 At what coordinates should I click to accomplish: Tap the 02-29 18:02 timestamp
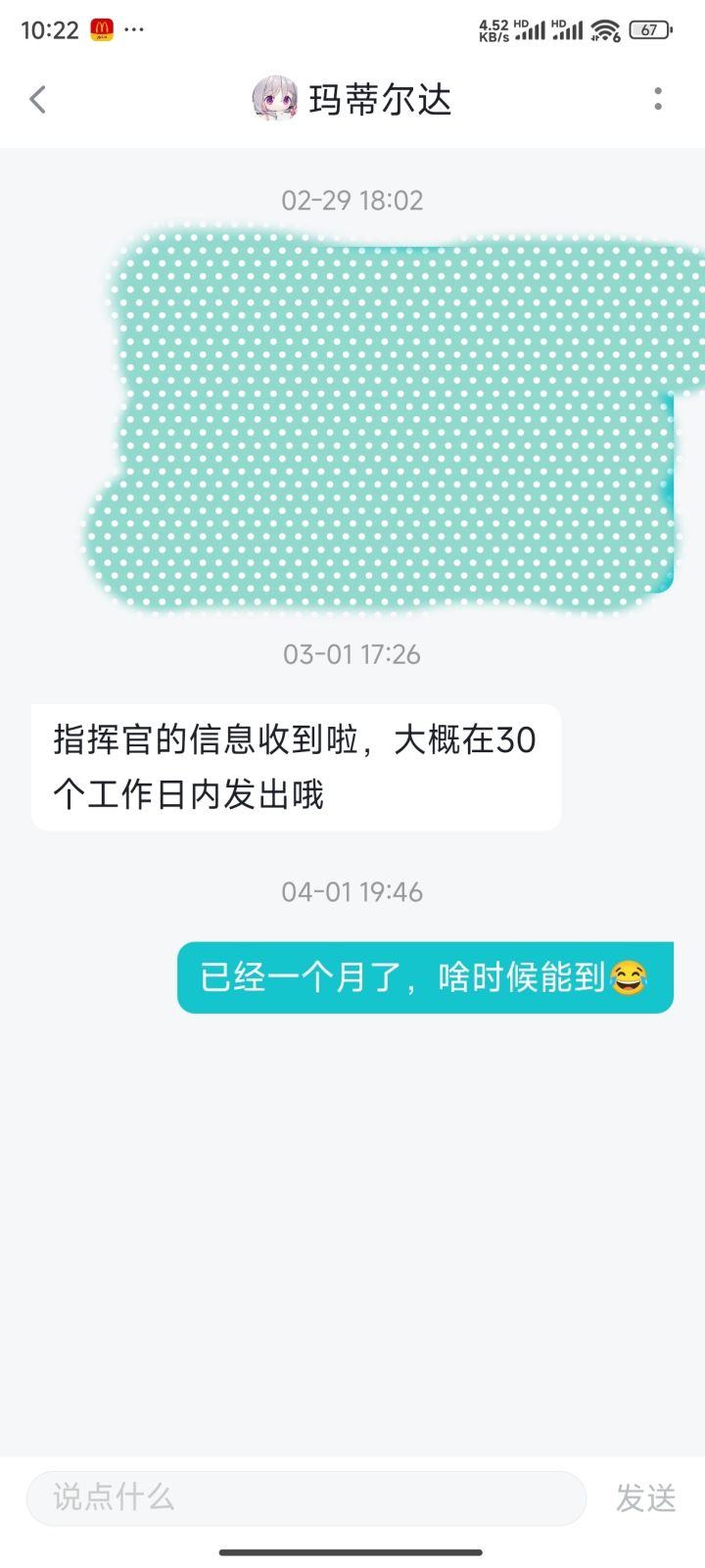(x=352, y=201)
